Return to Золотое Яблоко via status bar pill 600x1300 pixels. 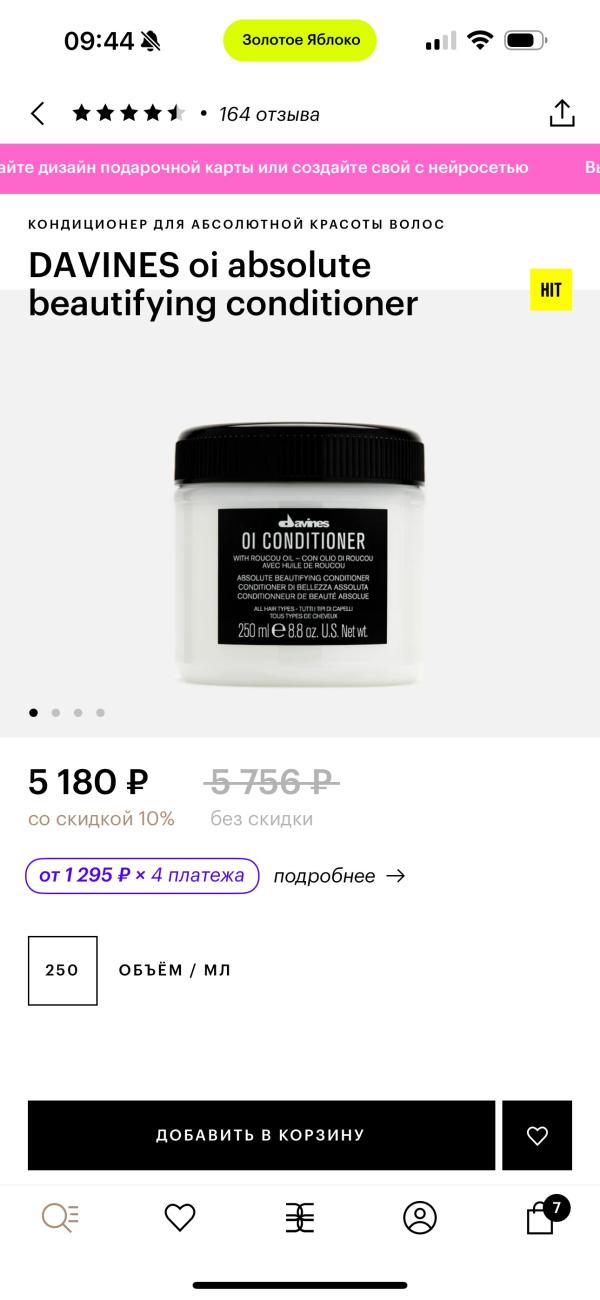[x=300, y=40]
